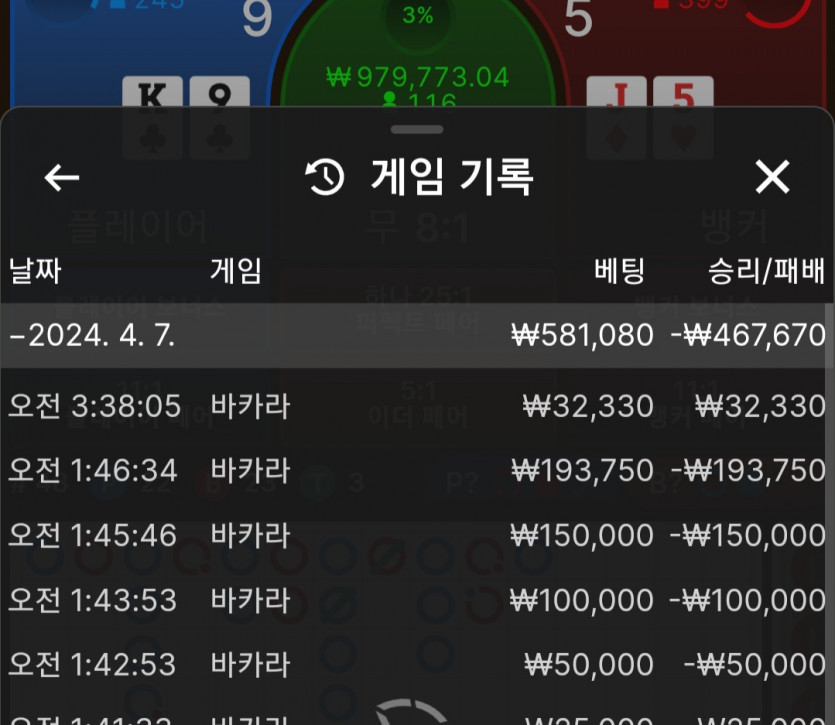This screenshot has width=835, height=725.
Task: Go back from game history
Action: click(x=62, y=178)
